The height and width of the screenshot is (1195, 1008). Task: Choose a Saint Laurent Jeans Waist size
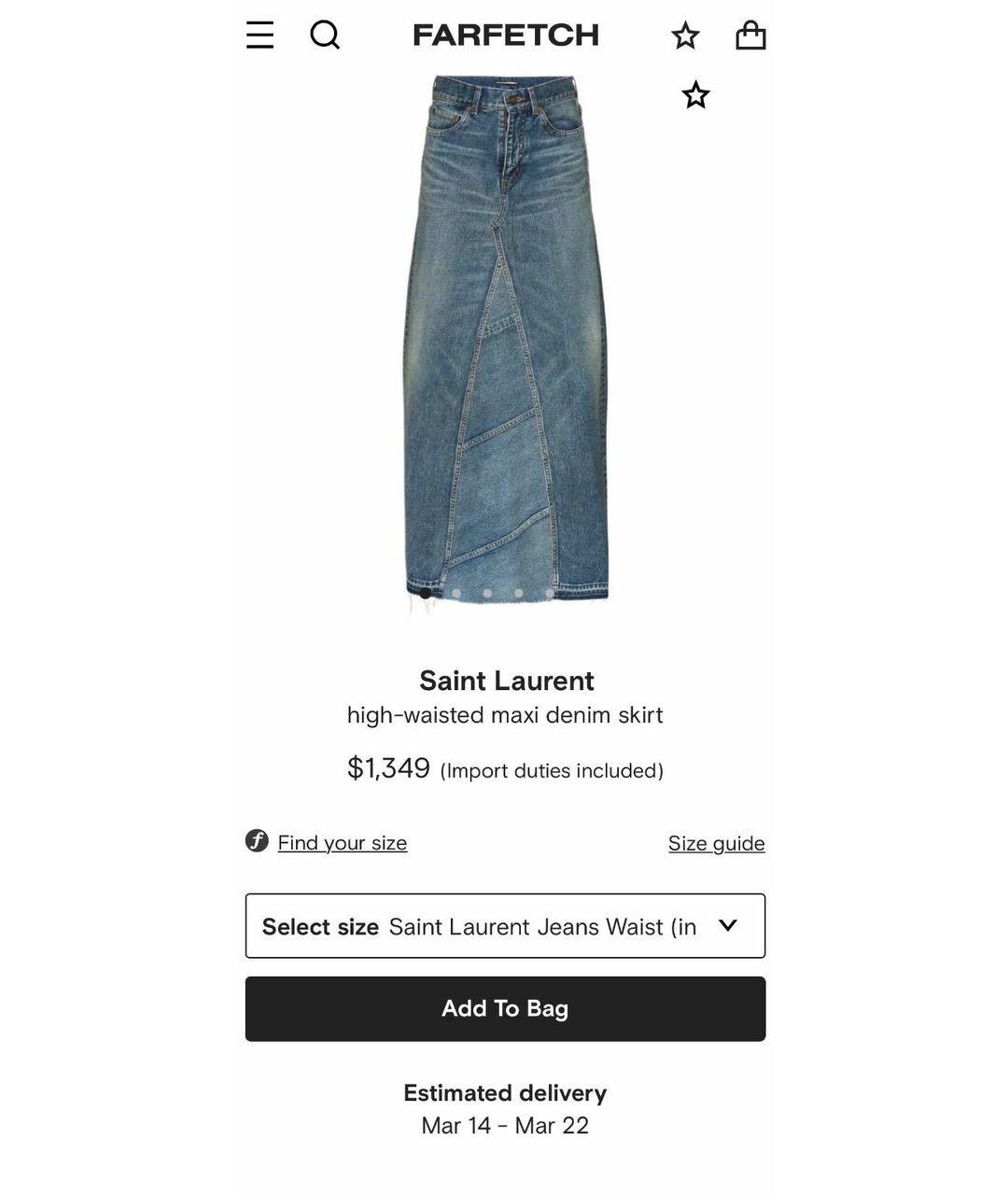505,926
